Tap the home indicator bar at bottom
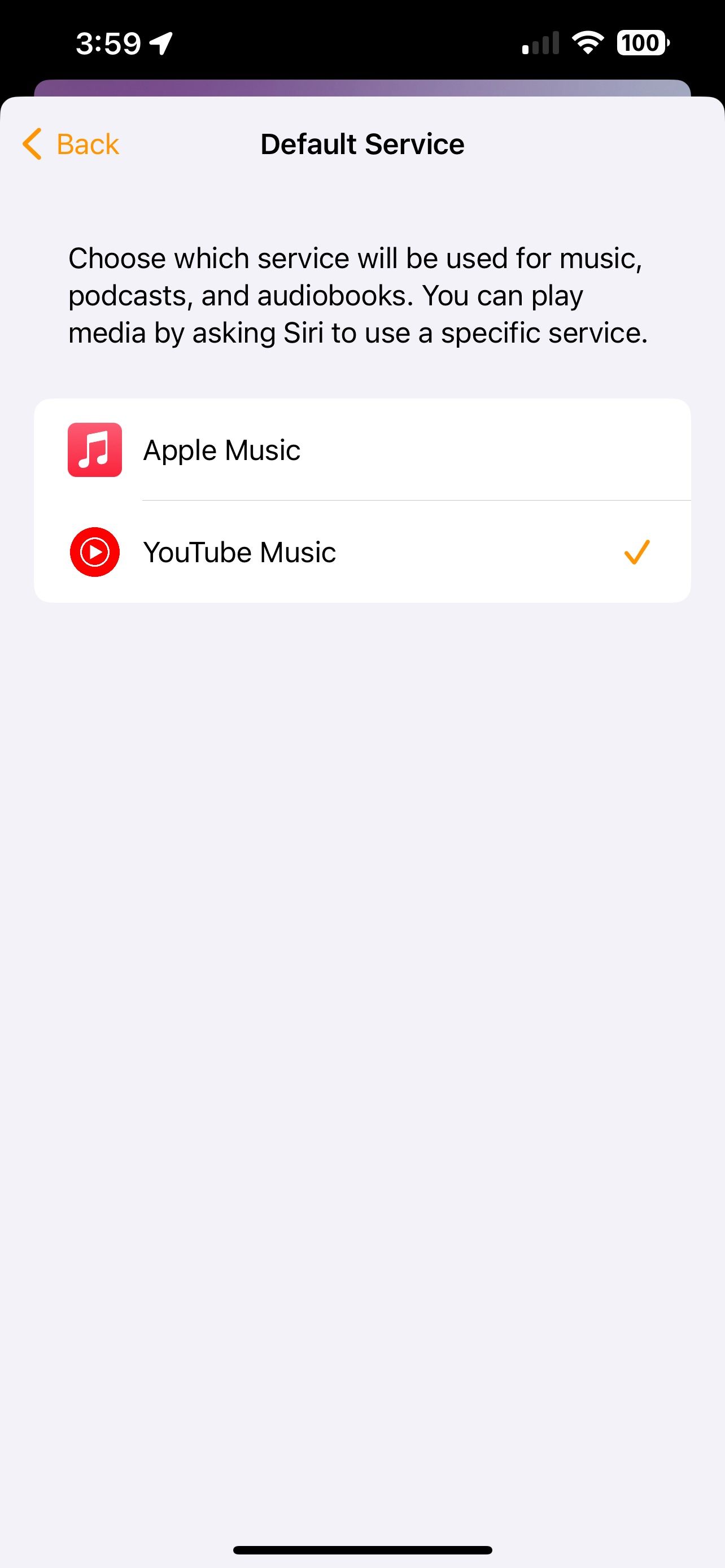This screenshot has height=1568, width=725. (362, 1548)
